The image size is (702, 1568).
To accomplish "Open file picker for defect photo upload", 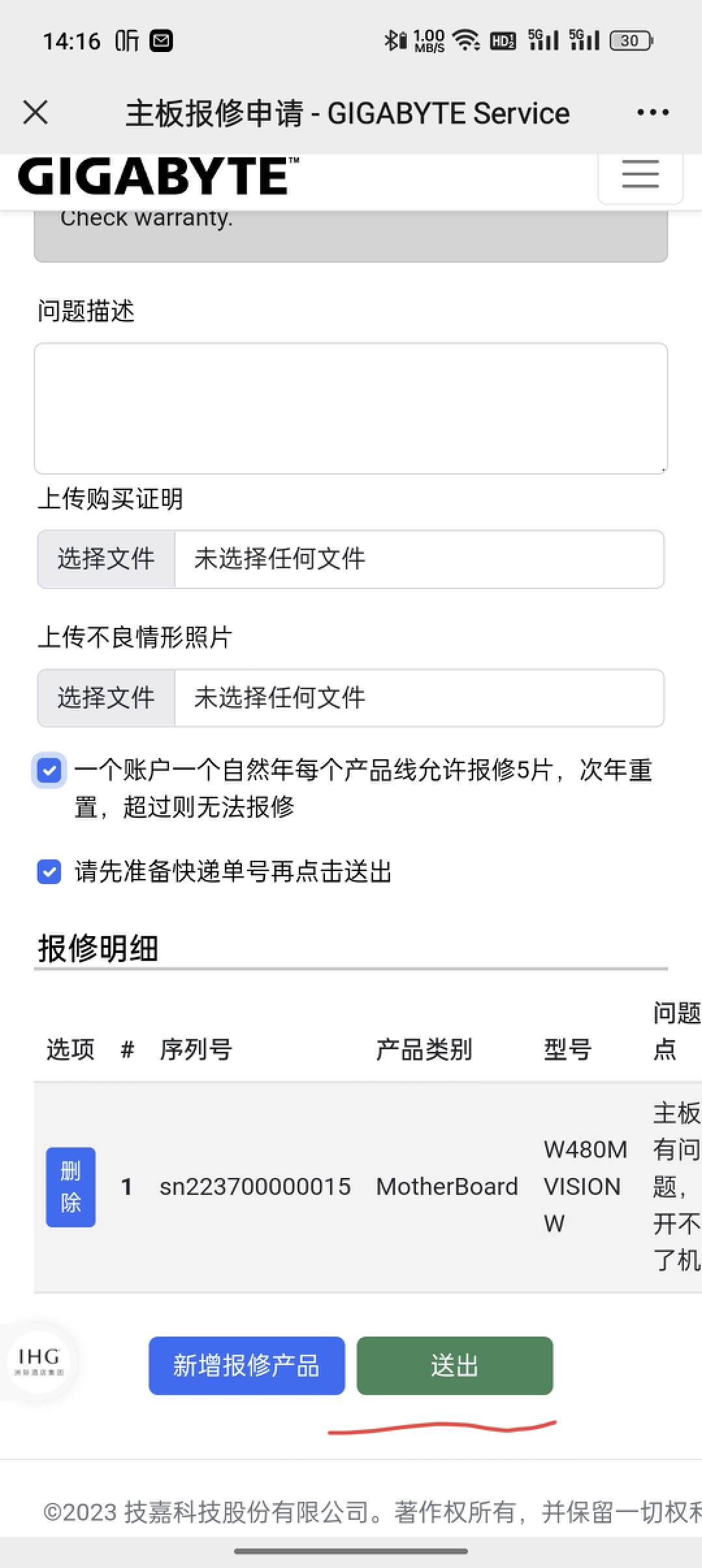I will point(106,698).
